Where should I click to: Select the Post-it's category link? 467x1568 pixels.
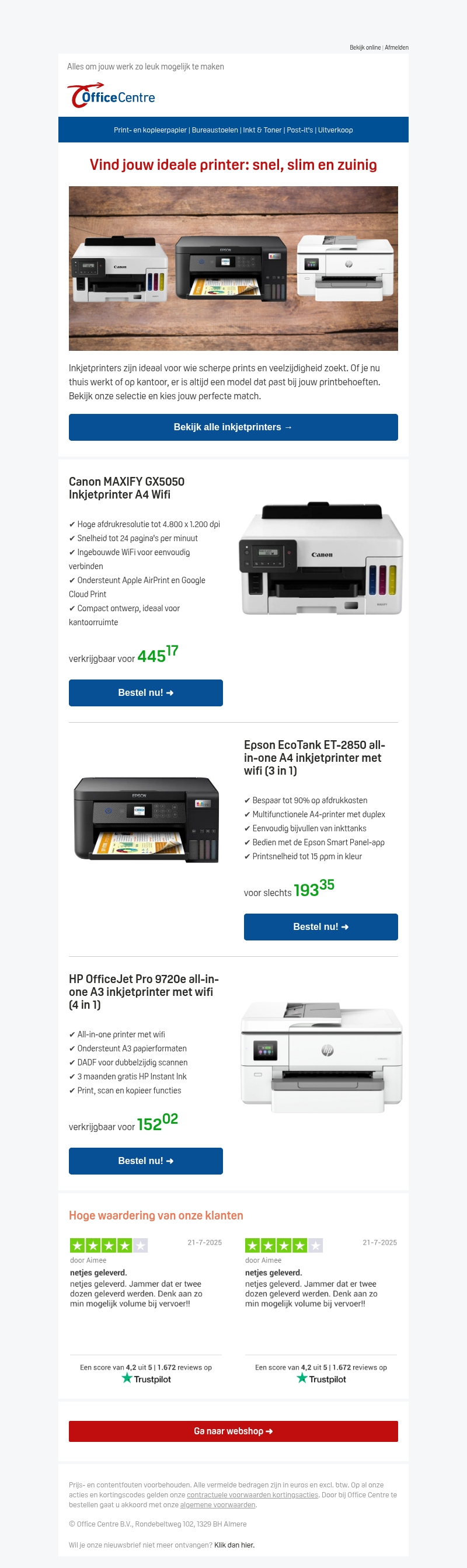click(299, 130)
